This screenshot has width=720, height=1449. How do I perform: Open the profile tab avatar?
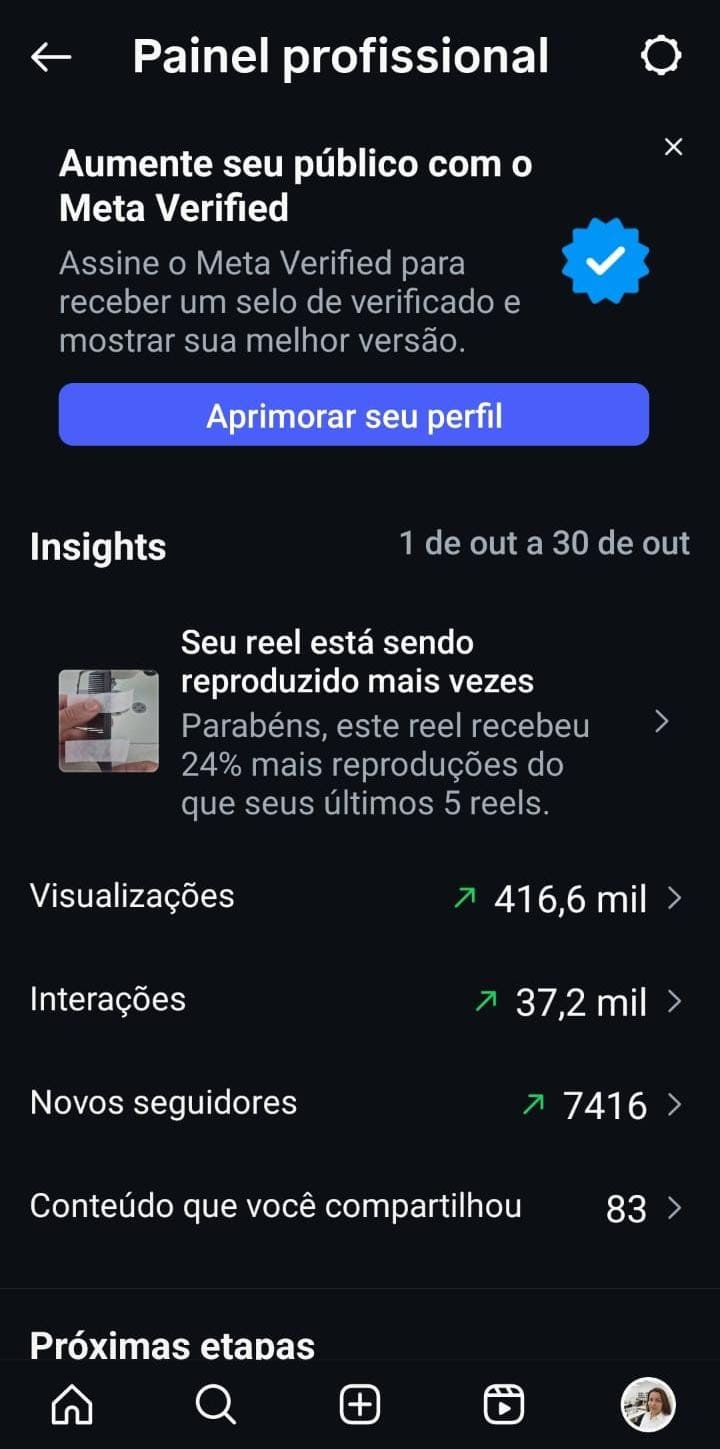click(648, 1405)
